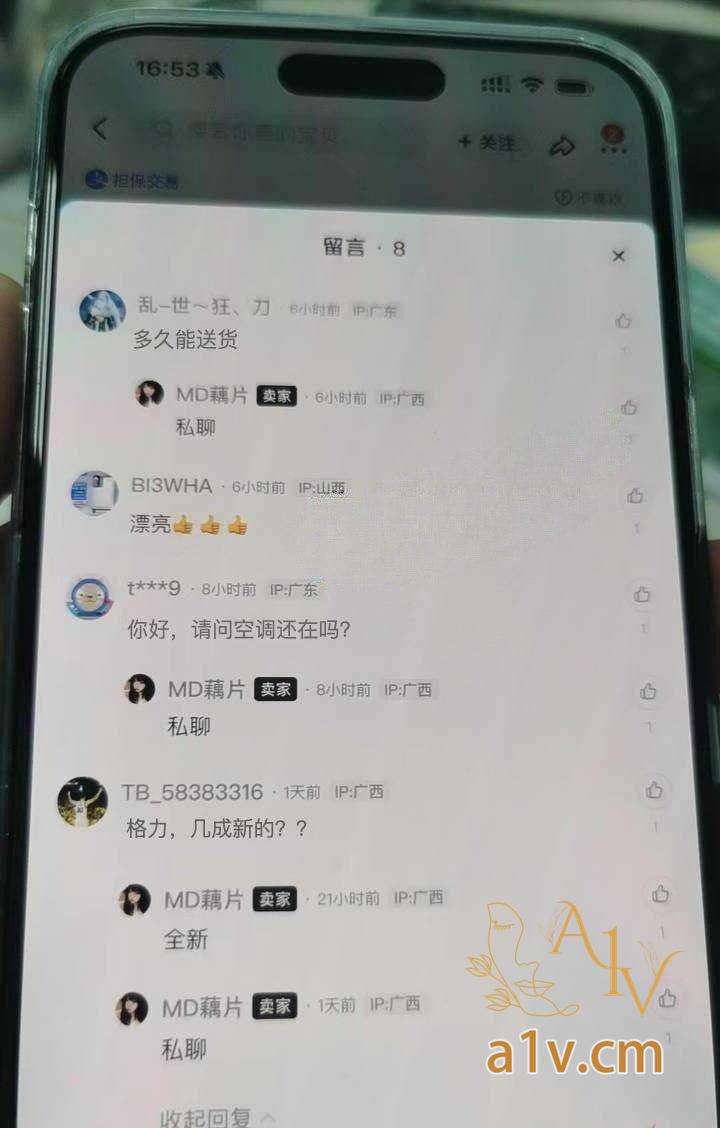Like the seller's reply 全新

point(661,894)
